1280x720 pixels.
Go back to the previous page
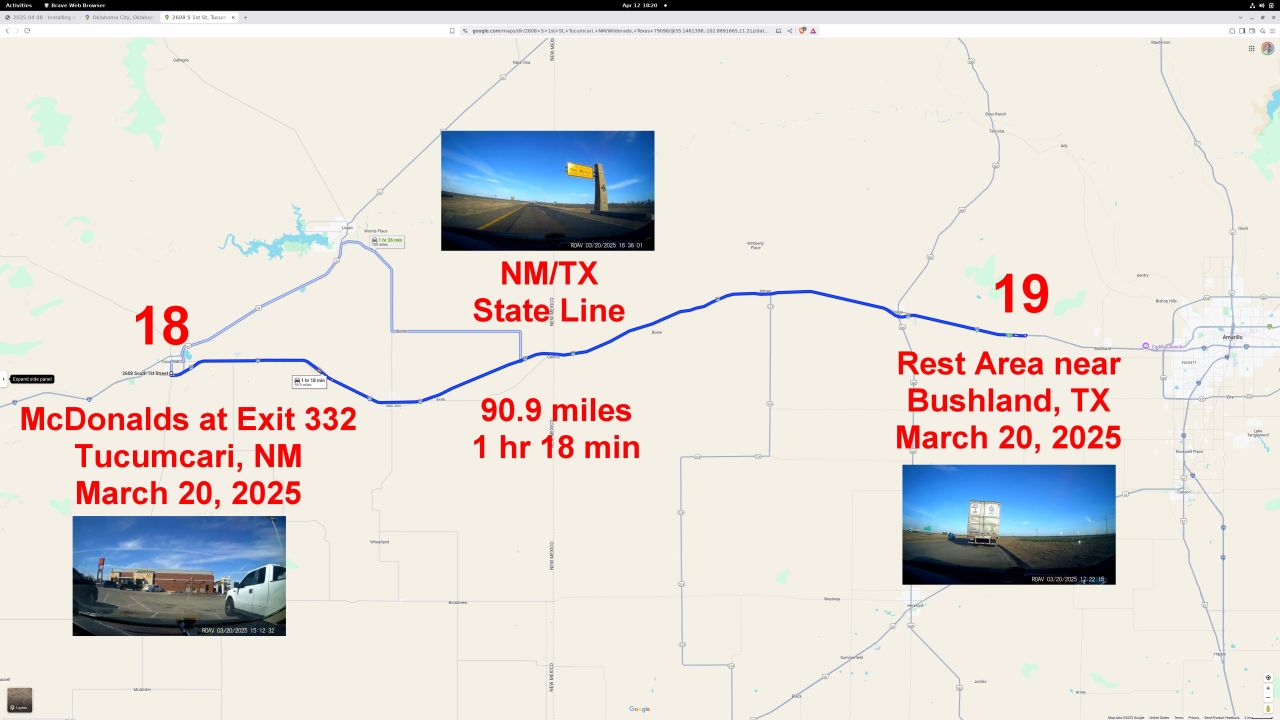click(x=7, y=31)
